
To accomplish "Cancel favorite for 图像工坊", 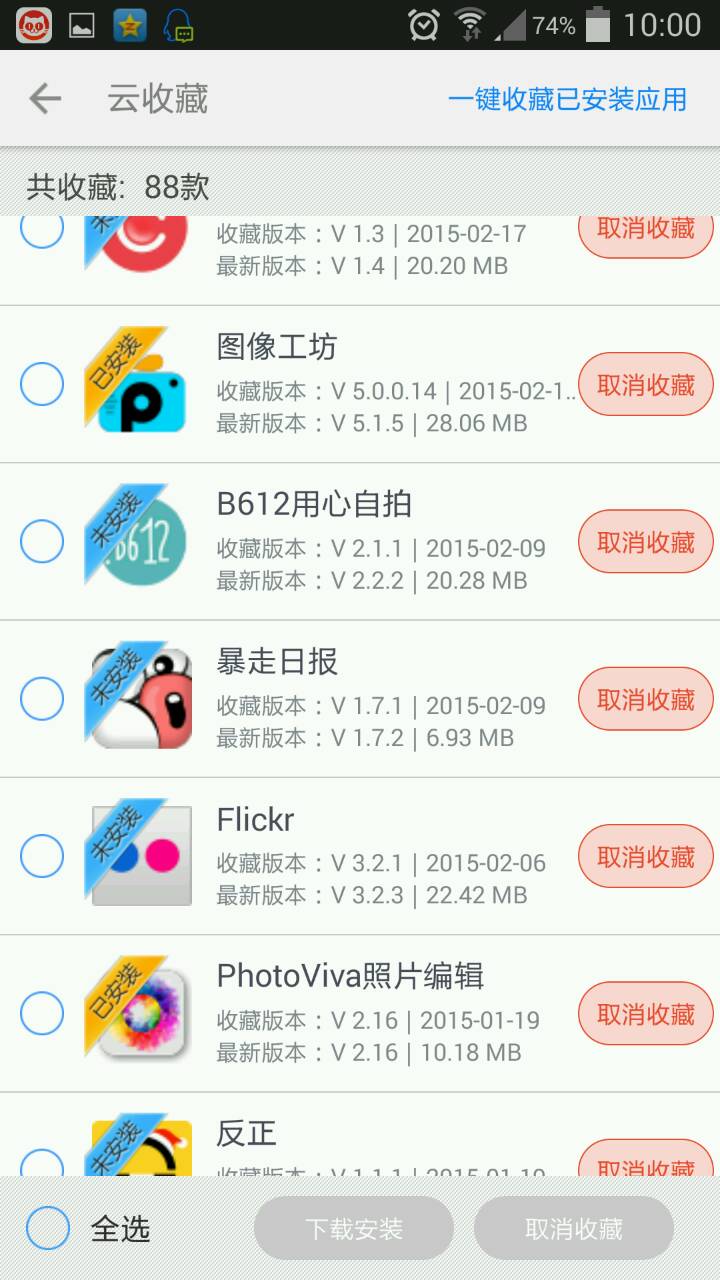I will tap(645, 385).
